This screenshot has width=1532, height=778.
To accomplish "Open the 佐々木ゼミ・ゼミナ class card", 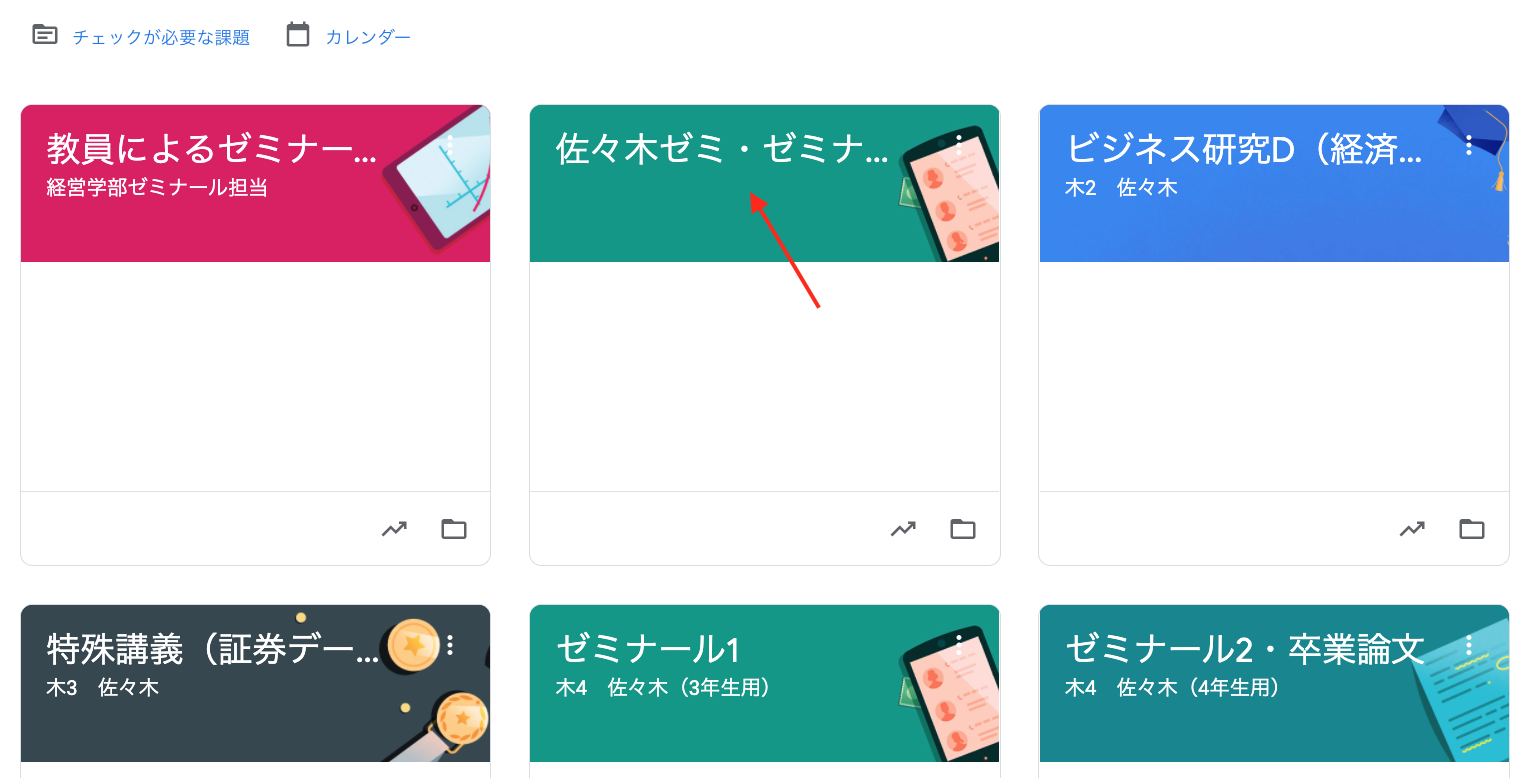I will click(721, 150).
